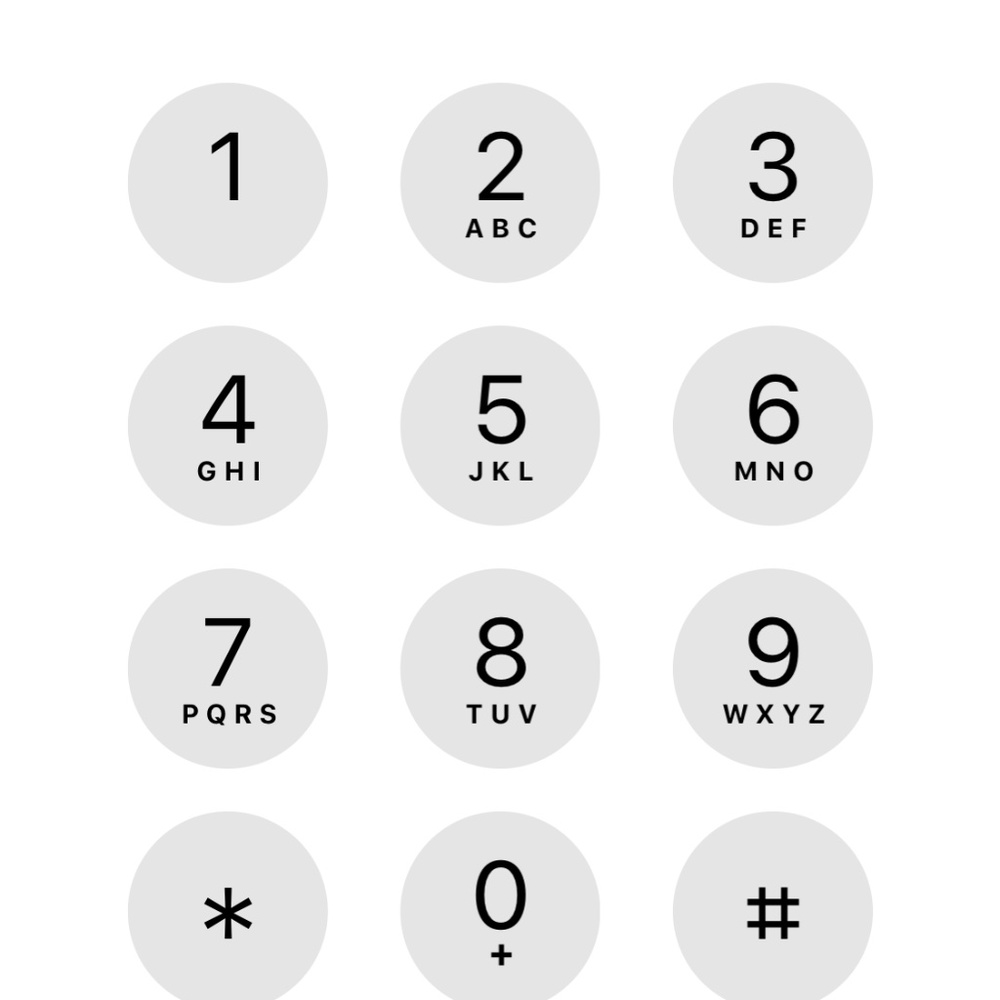Dial 5 on the keypad

point(500,426)
